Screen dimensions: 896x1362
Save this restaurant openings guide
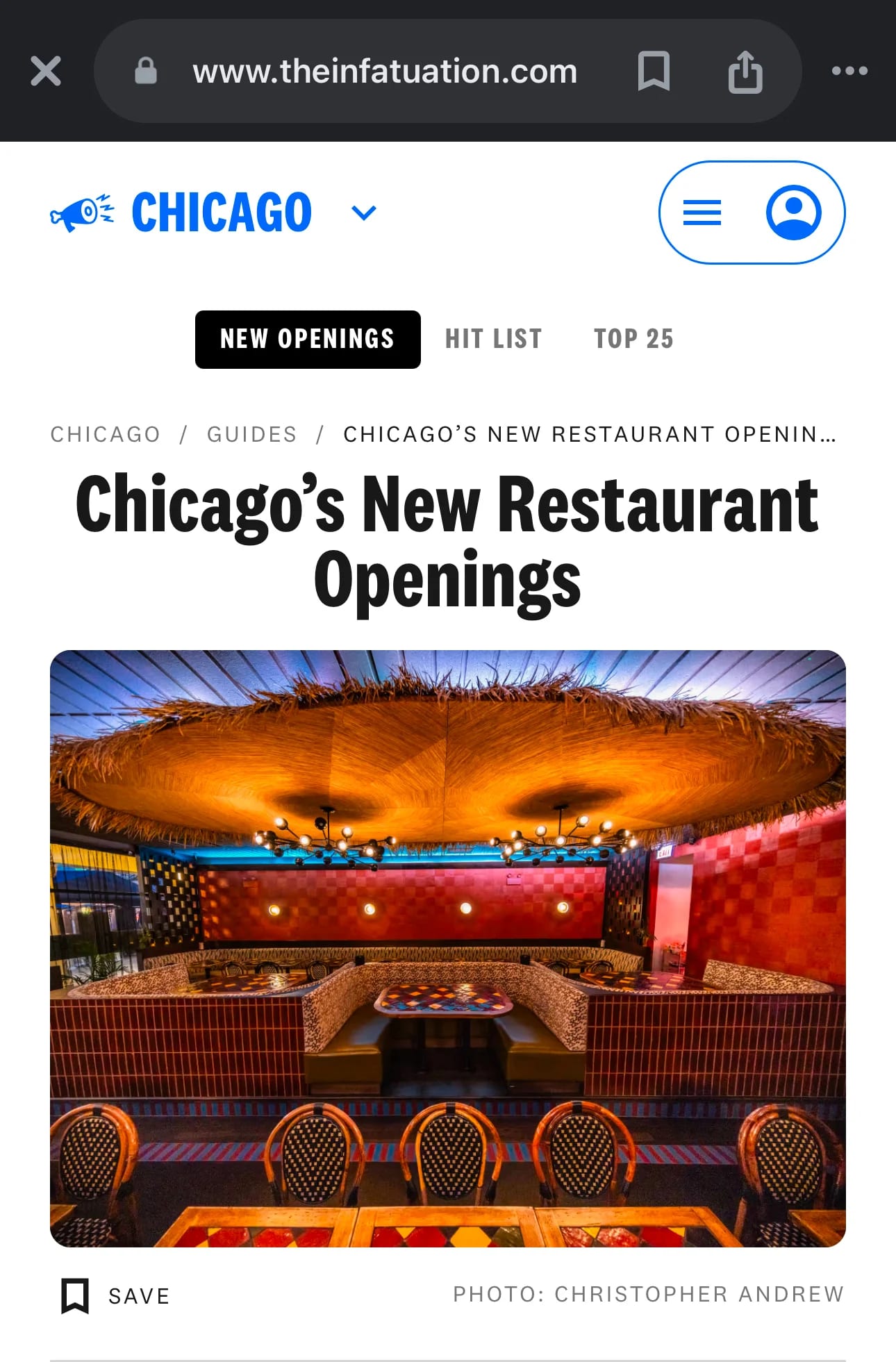coord(116,1296)
